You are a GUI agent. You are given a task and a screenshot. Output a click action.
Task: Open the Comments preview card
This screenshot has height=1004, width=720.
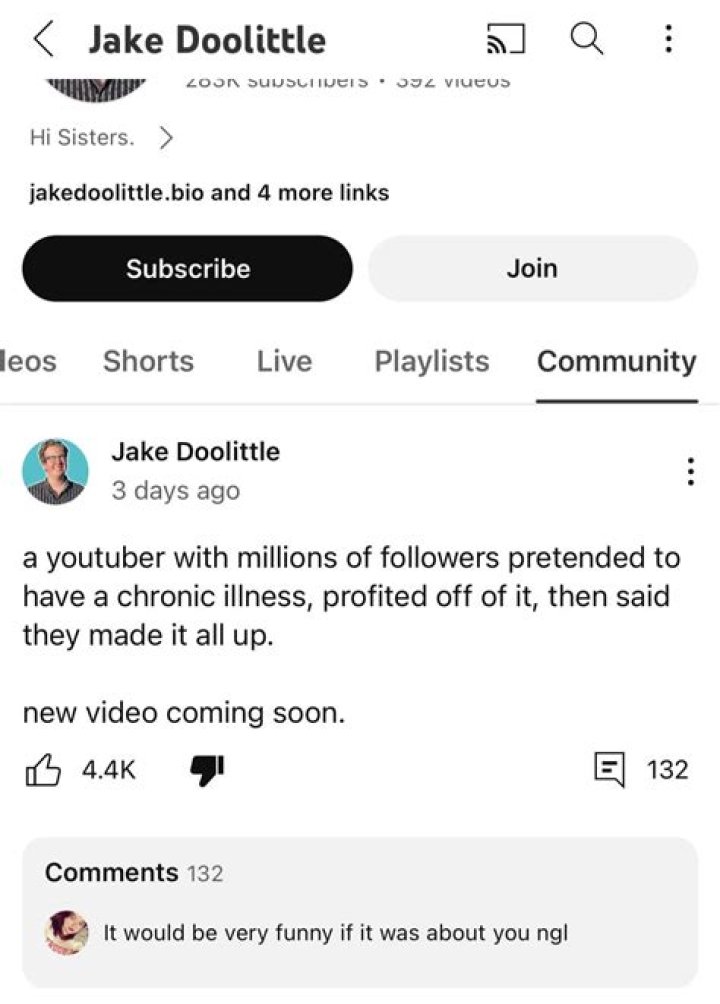(x=360, y=910)
